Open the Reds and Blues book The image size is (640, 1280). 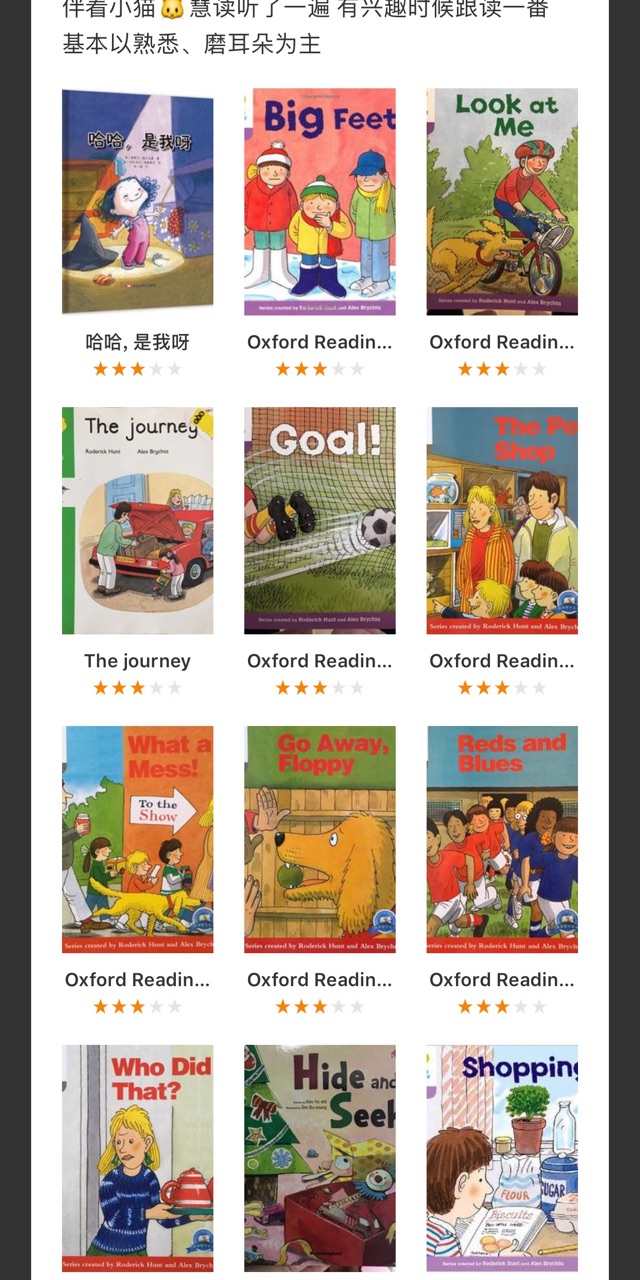coord(502,839)
